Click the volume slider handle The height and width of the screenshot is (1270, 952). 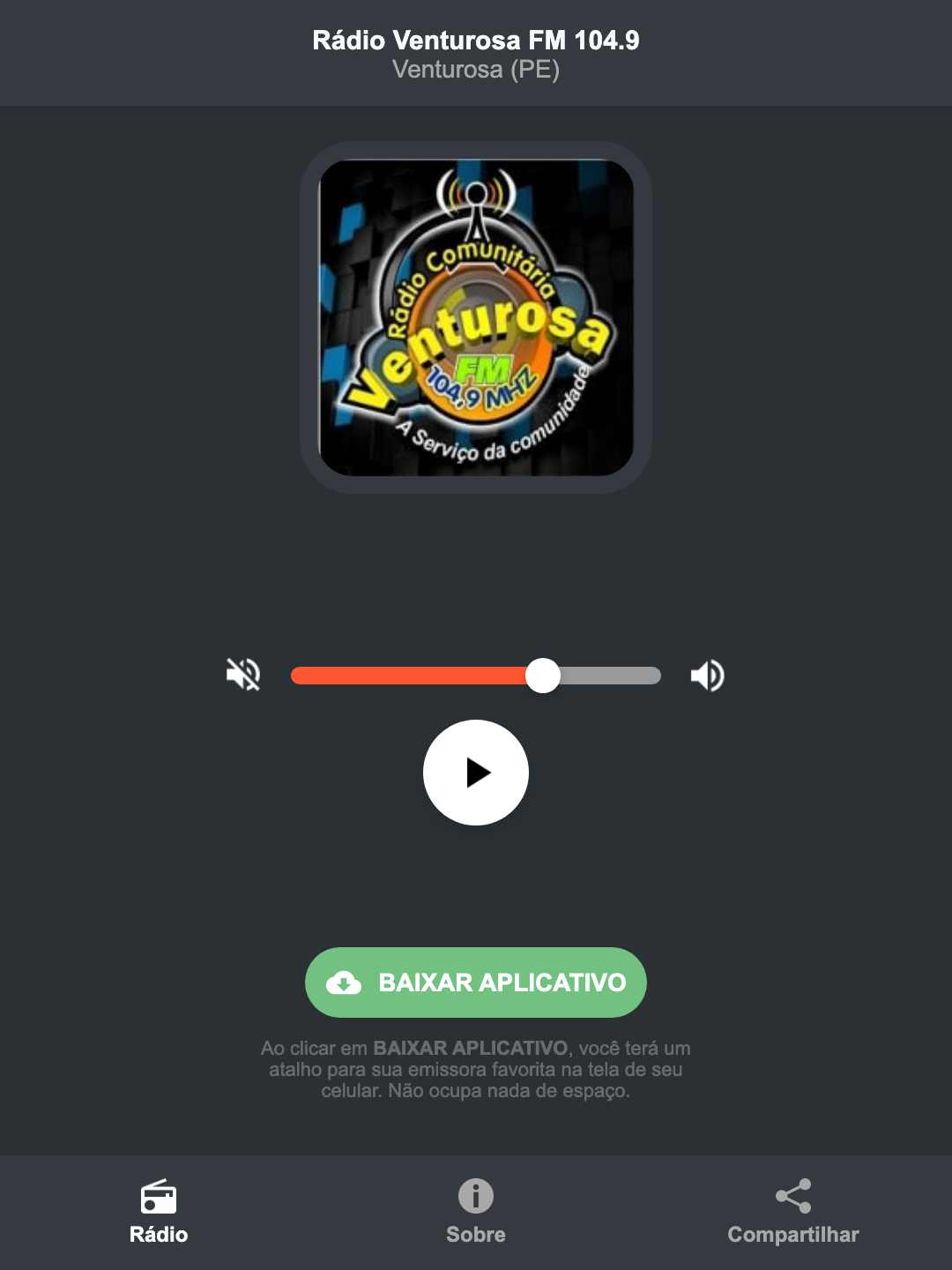click(544, 675)
